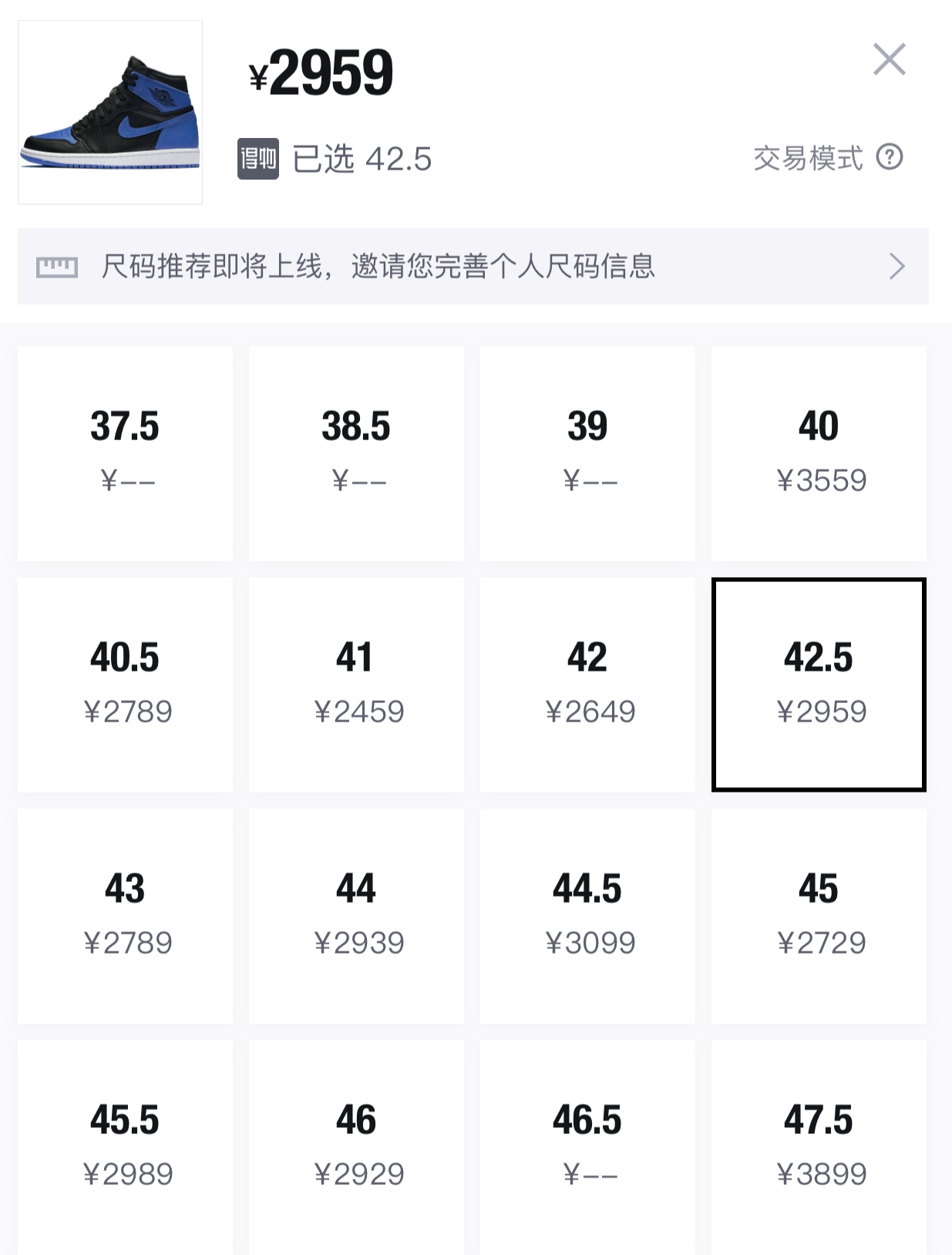
Task: Pick size 45.5
Action: (125, 1146)
